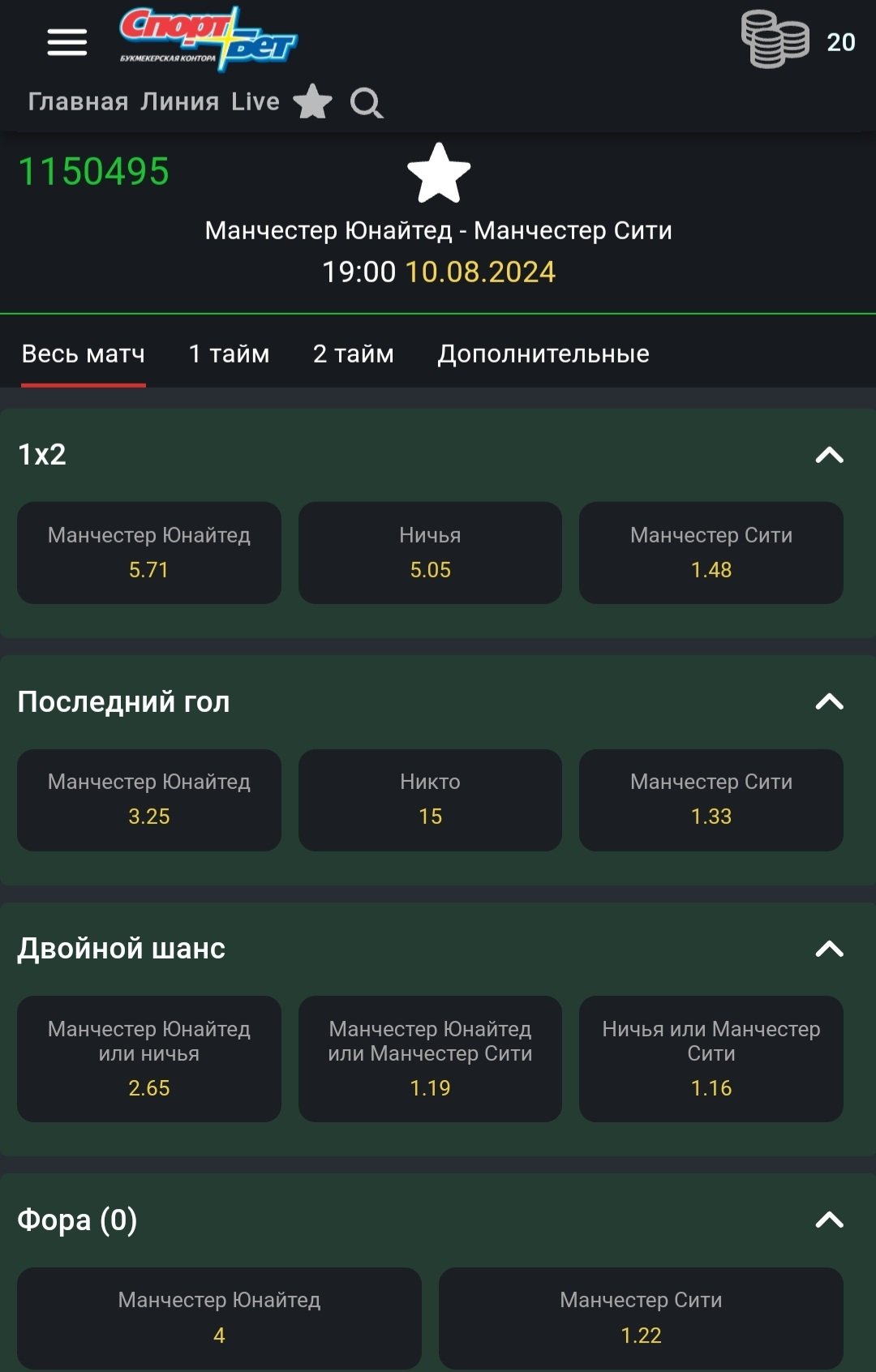The image size is (876, 1372).
Task: Switch to Live section
Action: point(255,101)
